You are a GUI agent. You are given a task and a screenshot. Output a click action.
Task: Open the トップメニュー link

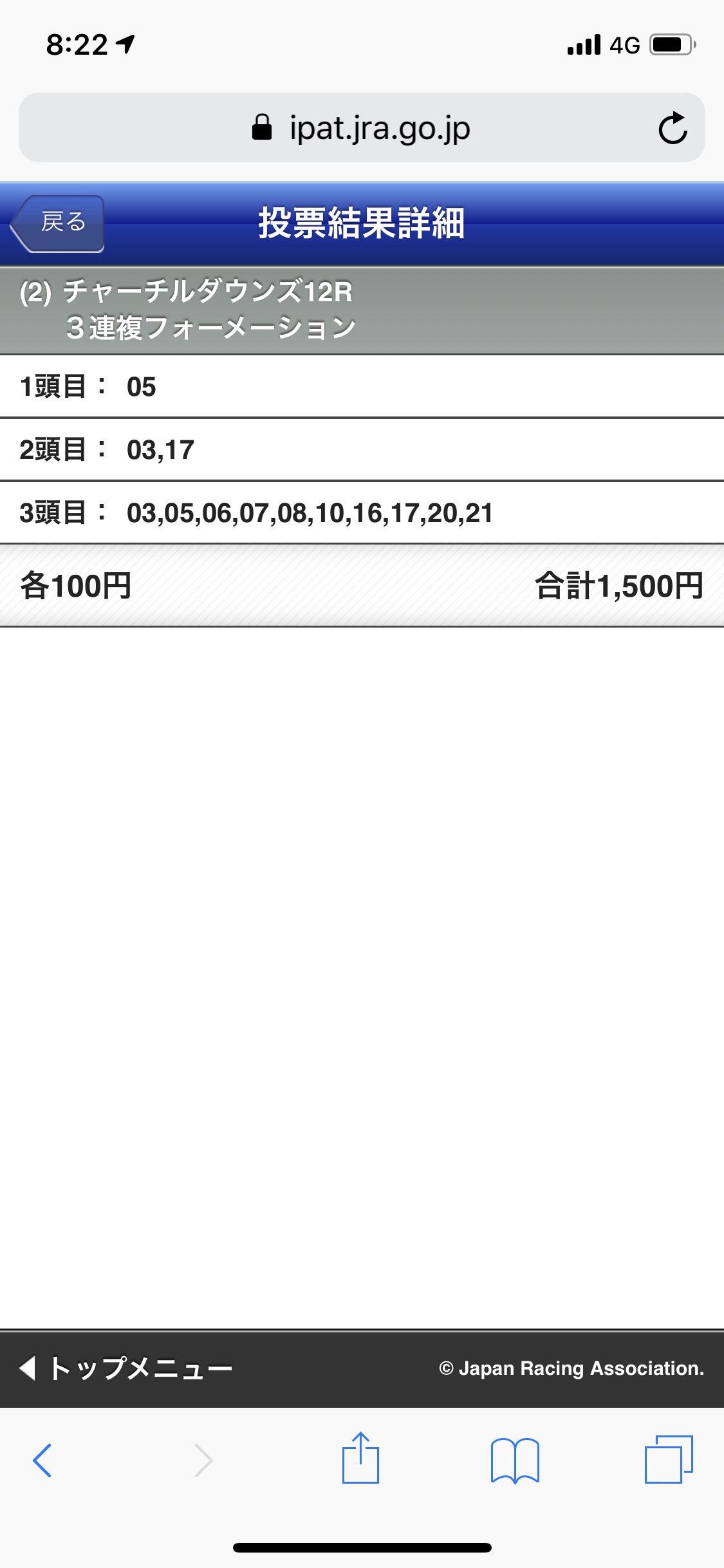127,1368
